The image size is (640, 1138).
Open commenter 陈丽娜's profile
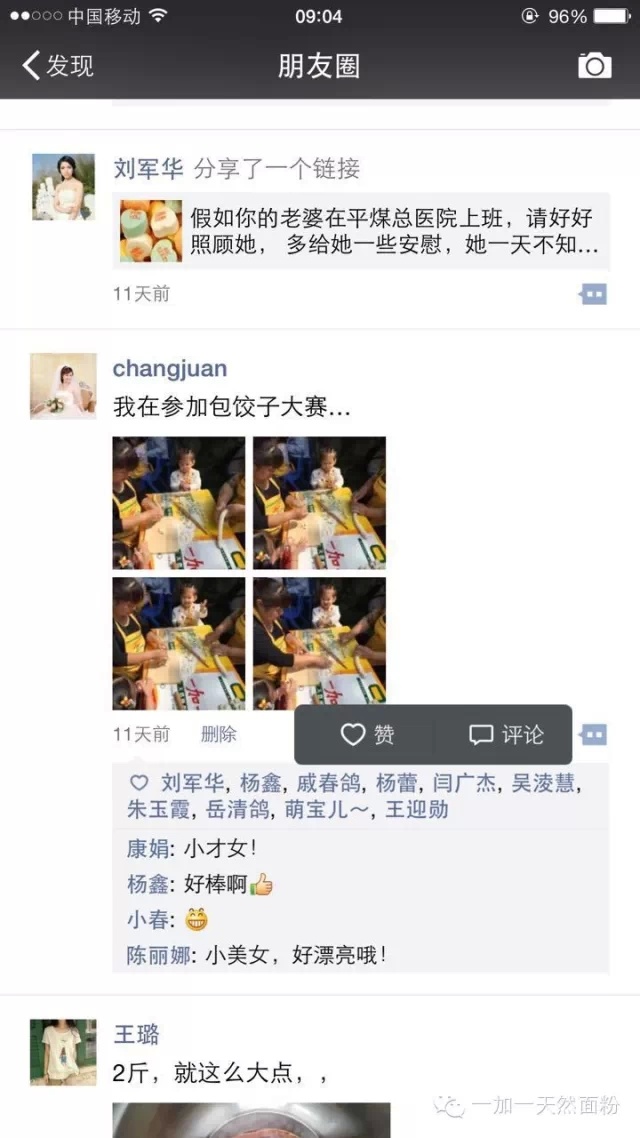pos(159,955)
